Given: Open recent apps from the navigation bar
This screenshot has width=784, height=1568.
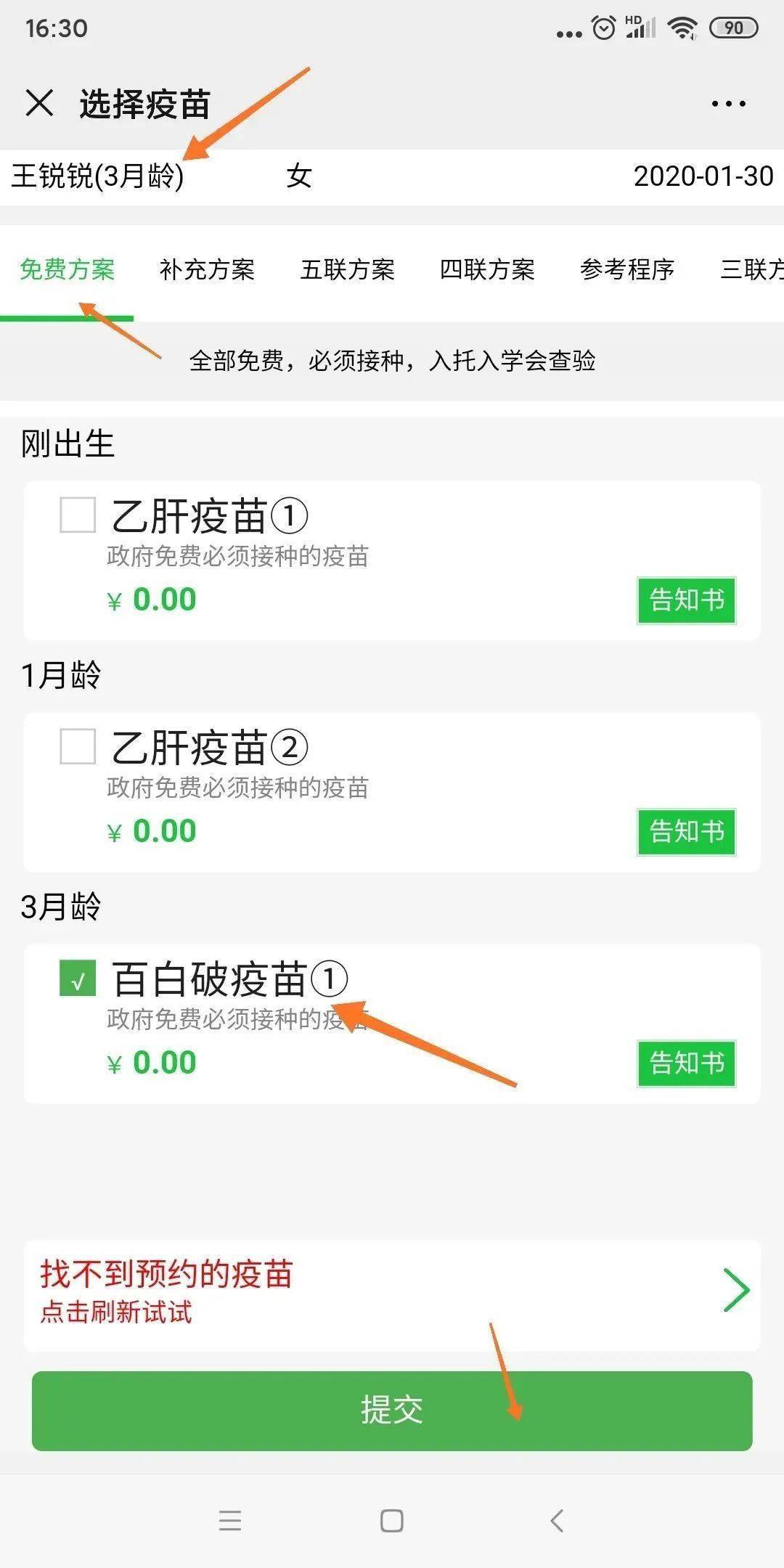Looking at the screenshot, I should (230, 1520).
